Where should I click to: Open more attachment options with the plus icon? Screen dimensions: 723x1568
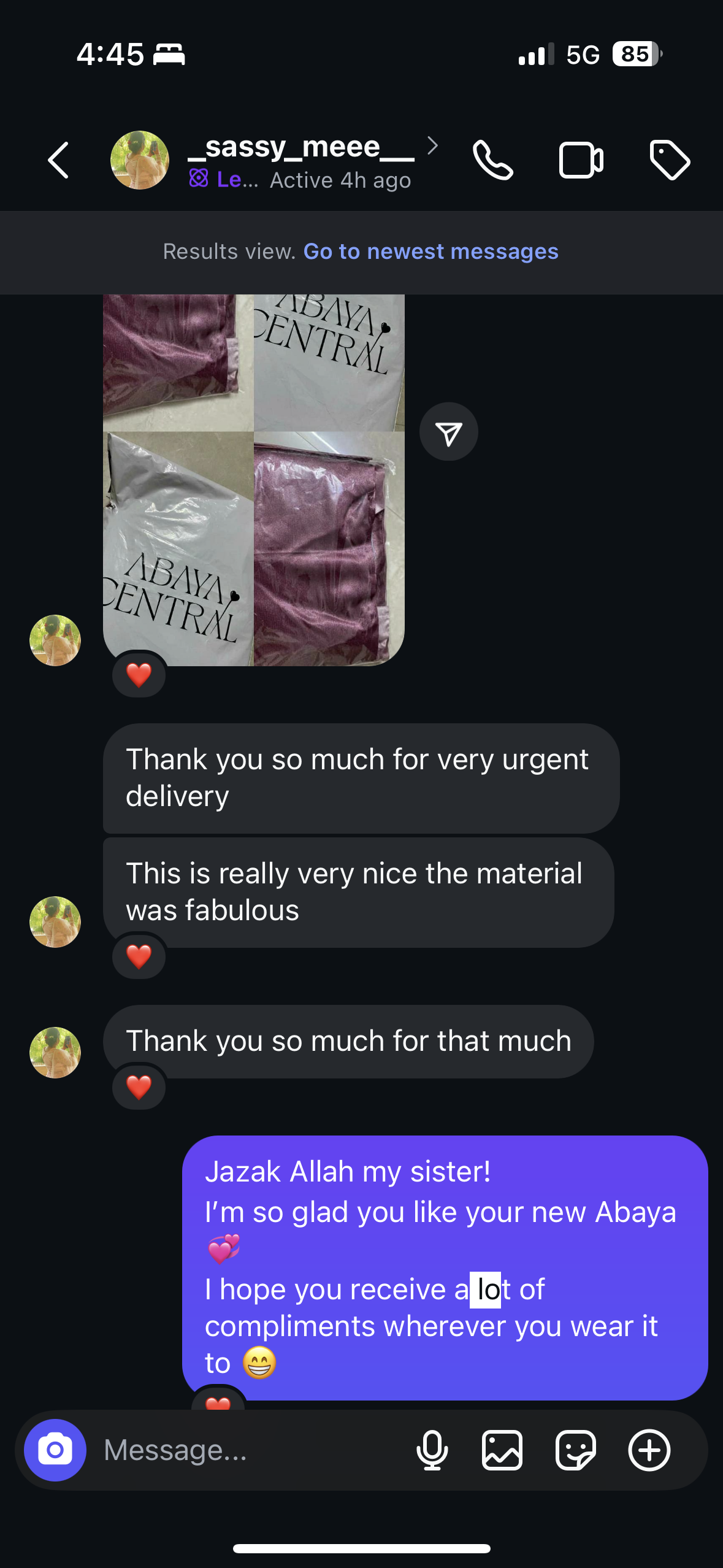click(649, 1451)
